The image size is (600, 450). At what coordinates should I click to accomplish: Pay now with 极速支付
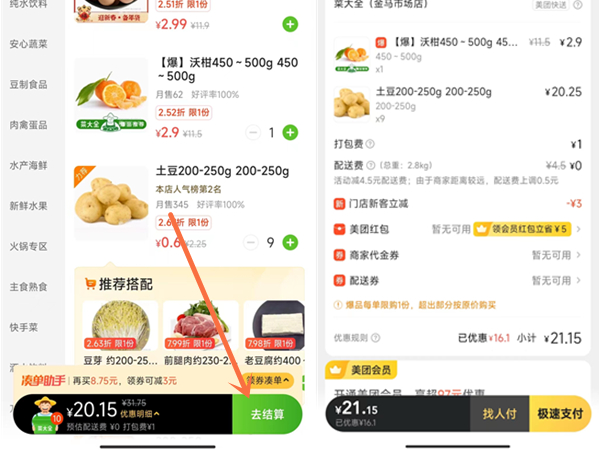point(560,414)
